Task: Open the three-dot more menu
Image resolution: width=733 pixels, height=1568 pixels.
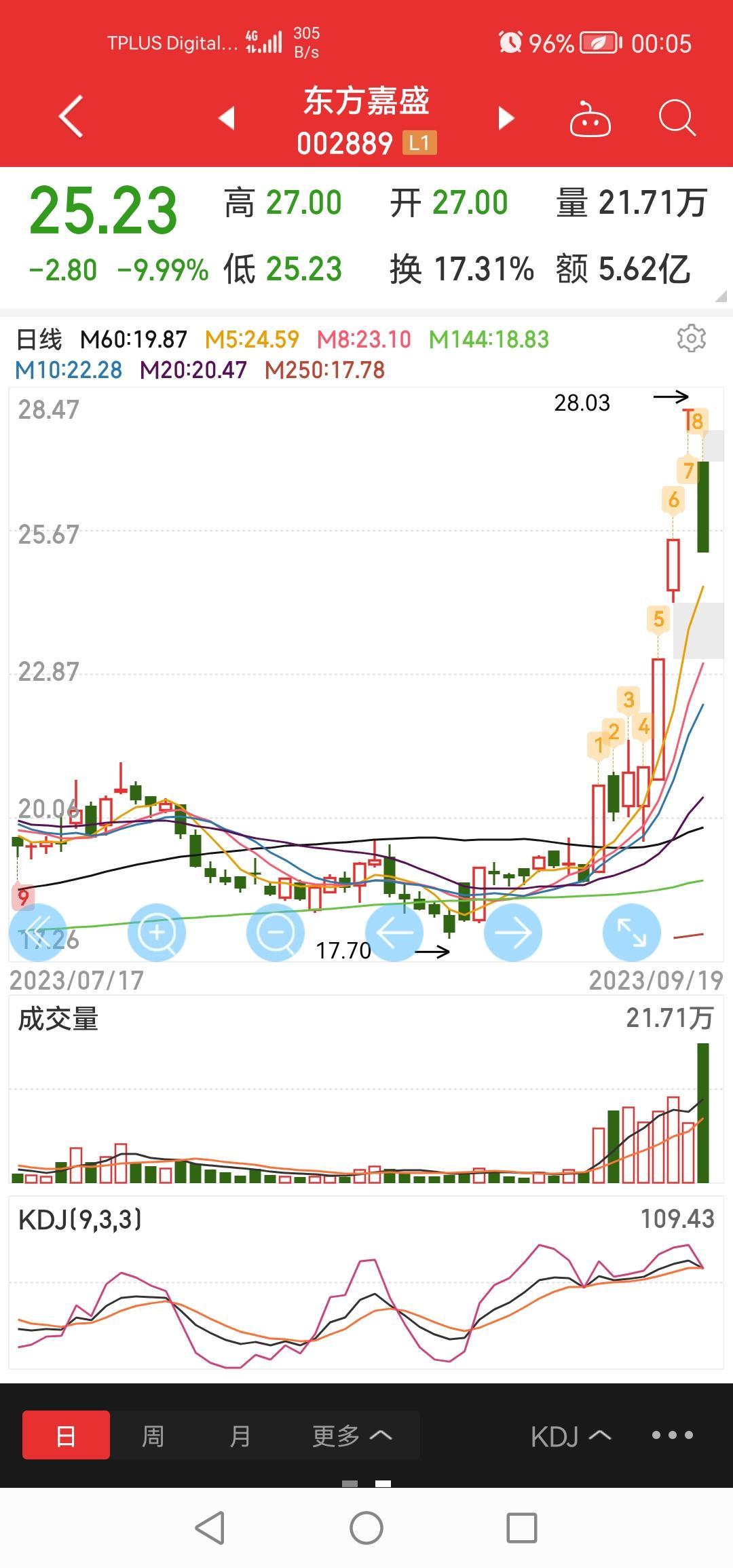Action: [673, 1435]
